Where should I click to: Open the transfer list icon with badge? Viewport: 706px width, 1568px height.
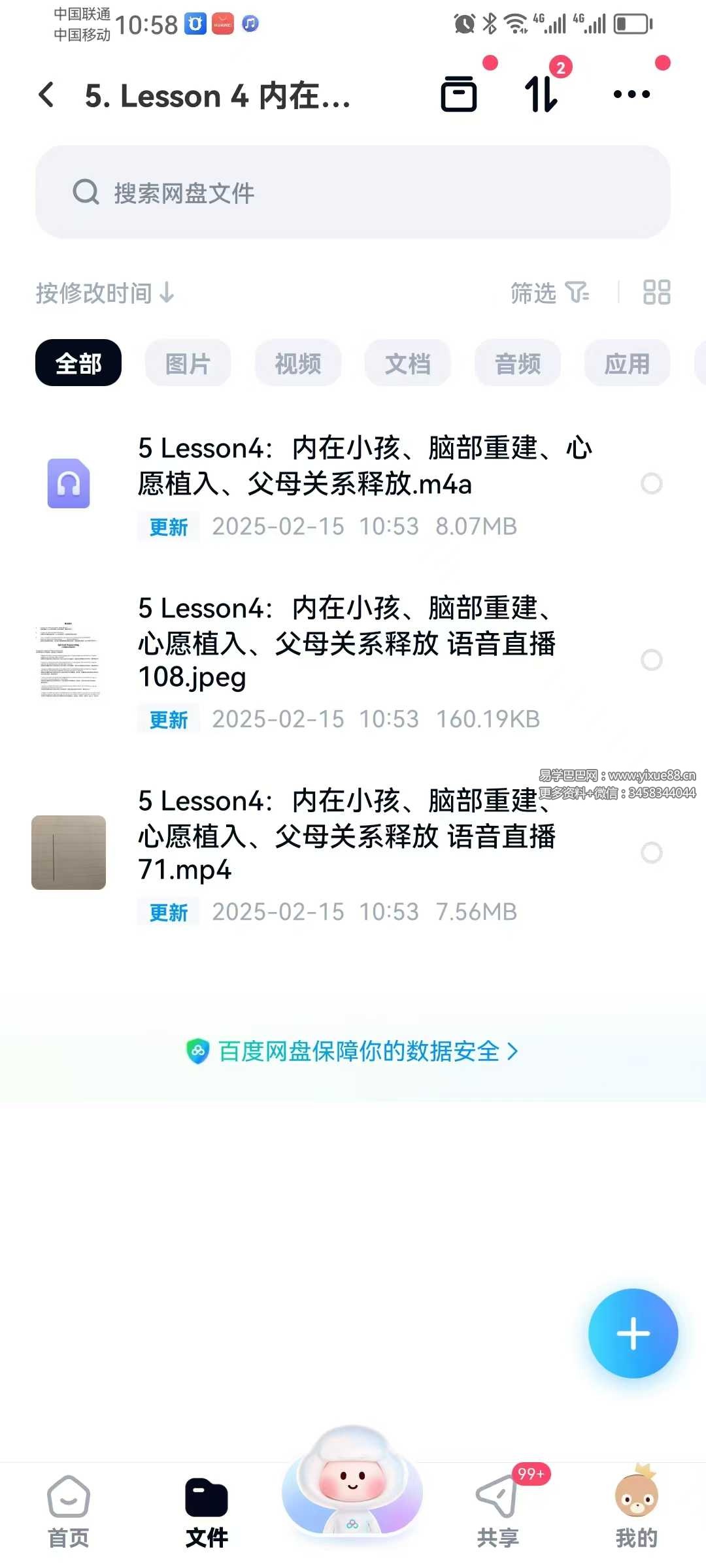542,95
